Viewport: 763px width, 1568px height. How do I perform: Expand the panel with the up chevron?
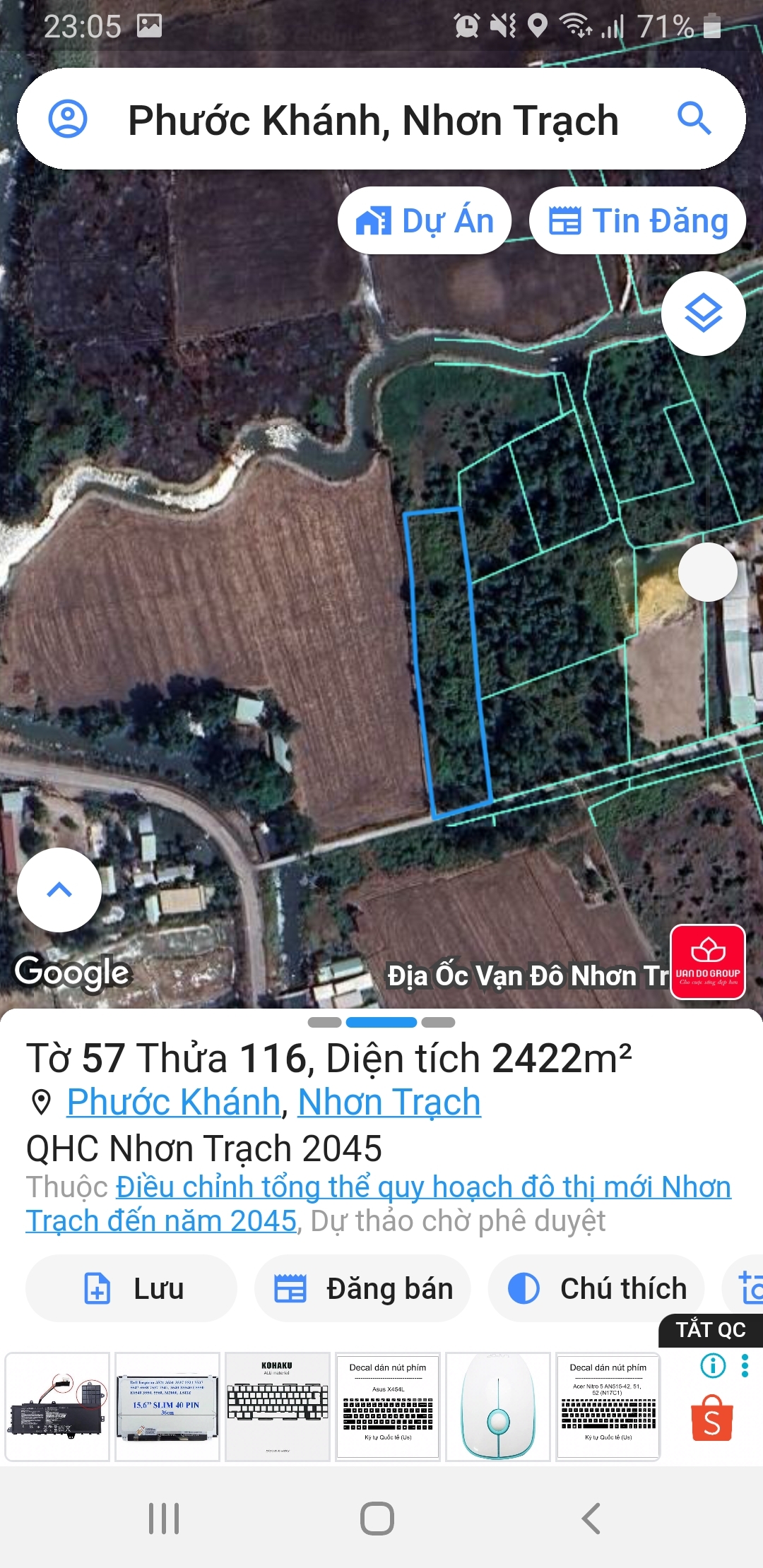pyautogui.click(x=59, y=890)
